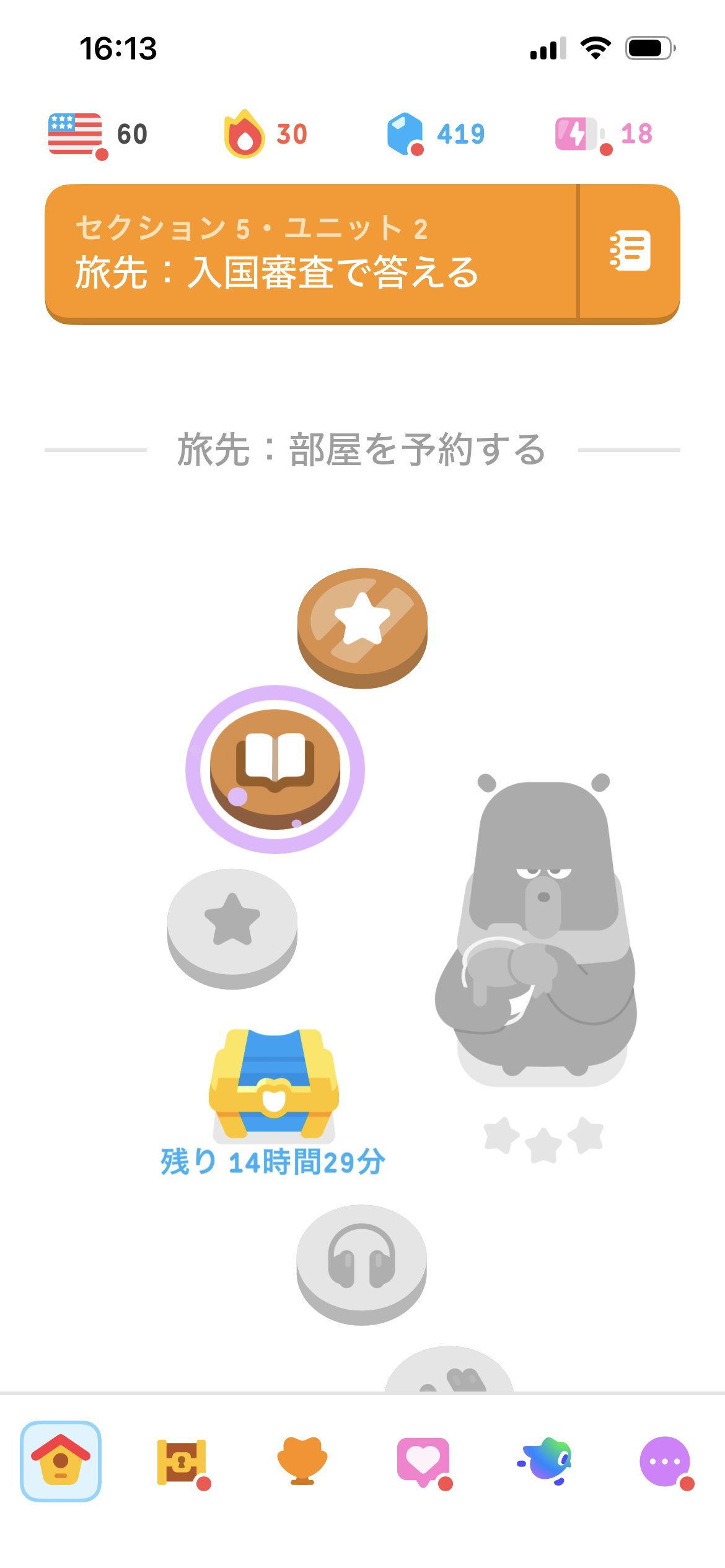Open the treasure chest quests tab
Viewport: 725px width, 1568px height.
182,1461
